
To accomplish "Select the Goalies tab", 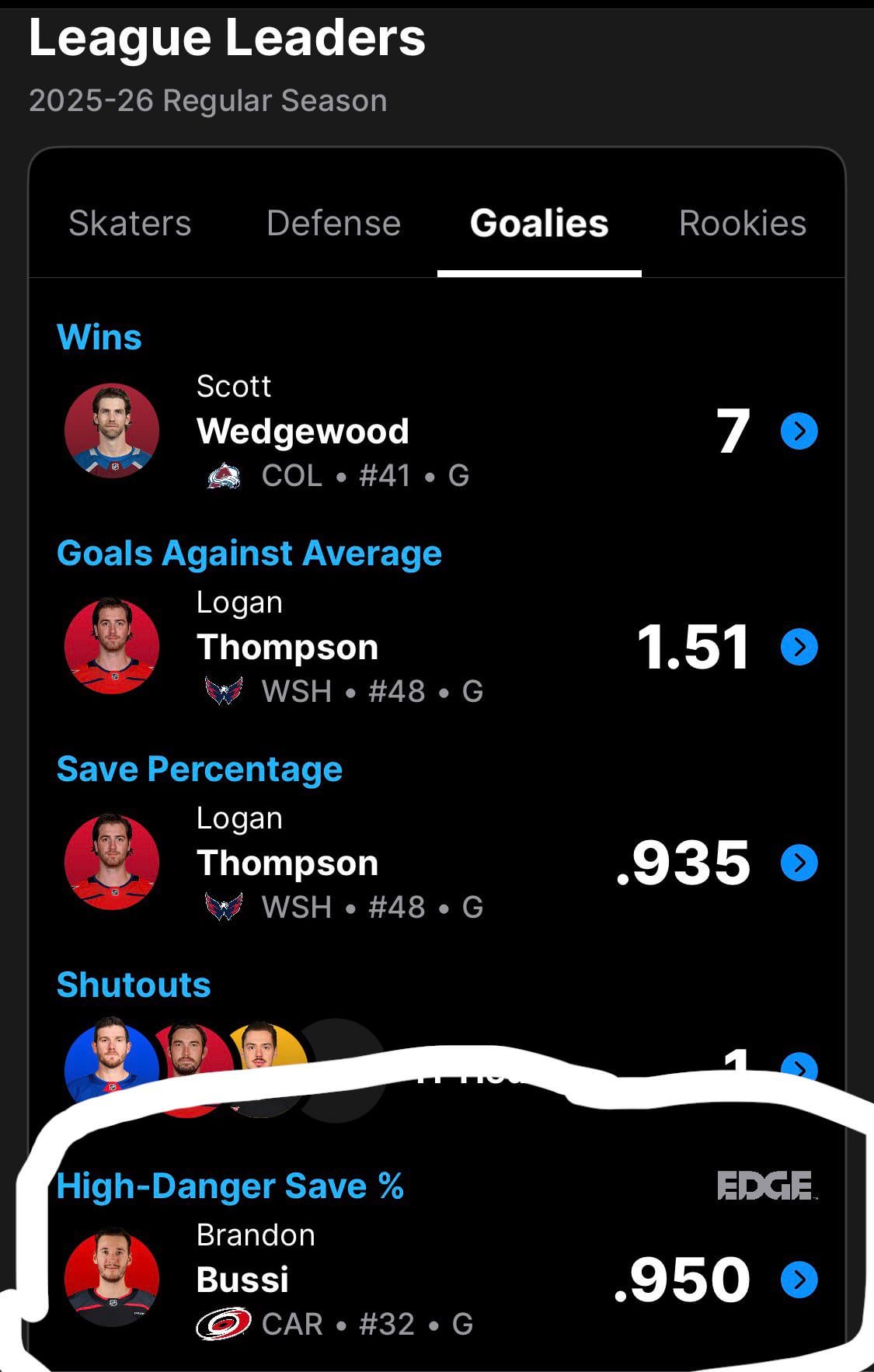I will 539,224.
